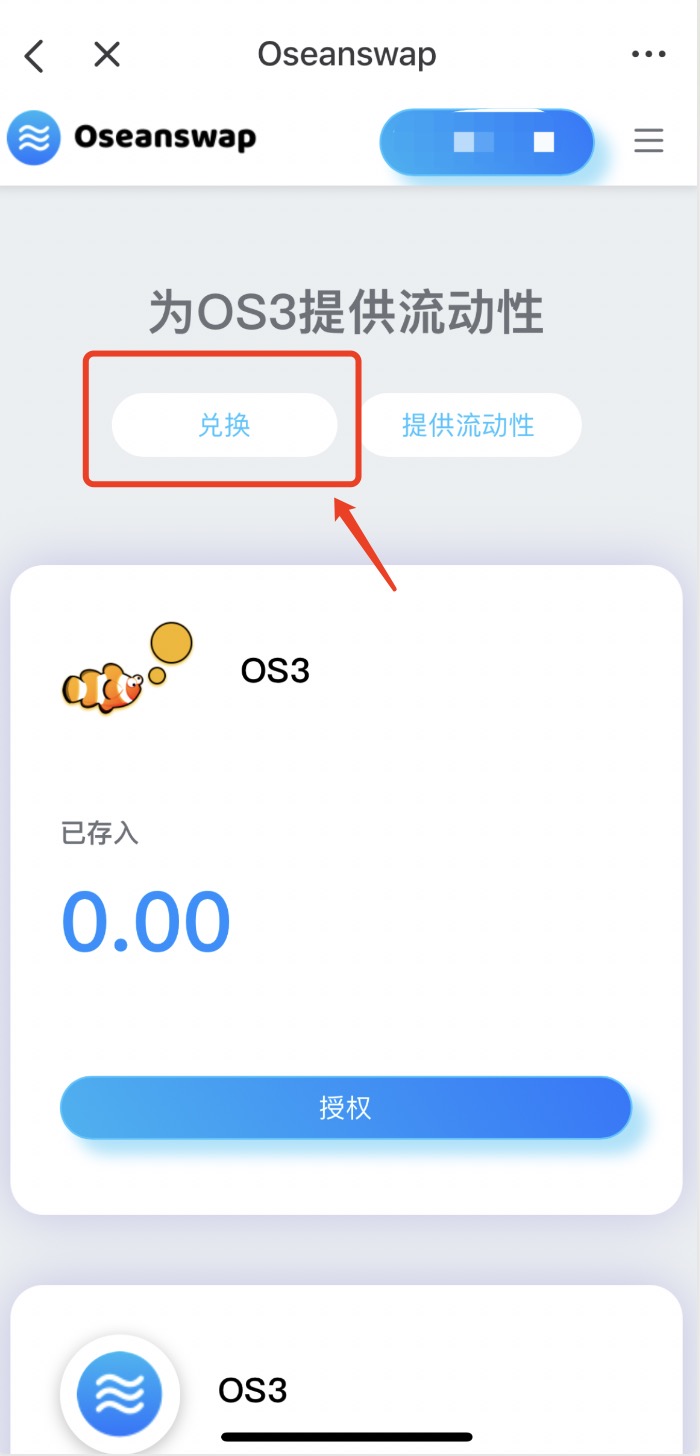The width and height of the screenshot is (700, 1456).
Task: Select the 兑换 button
Action: coord(224,425)
